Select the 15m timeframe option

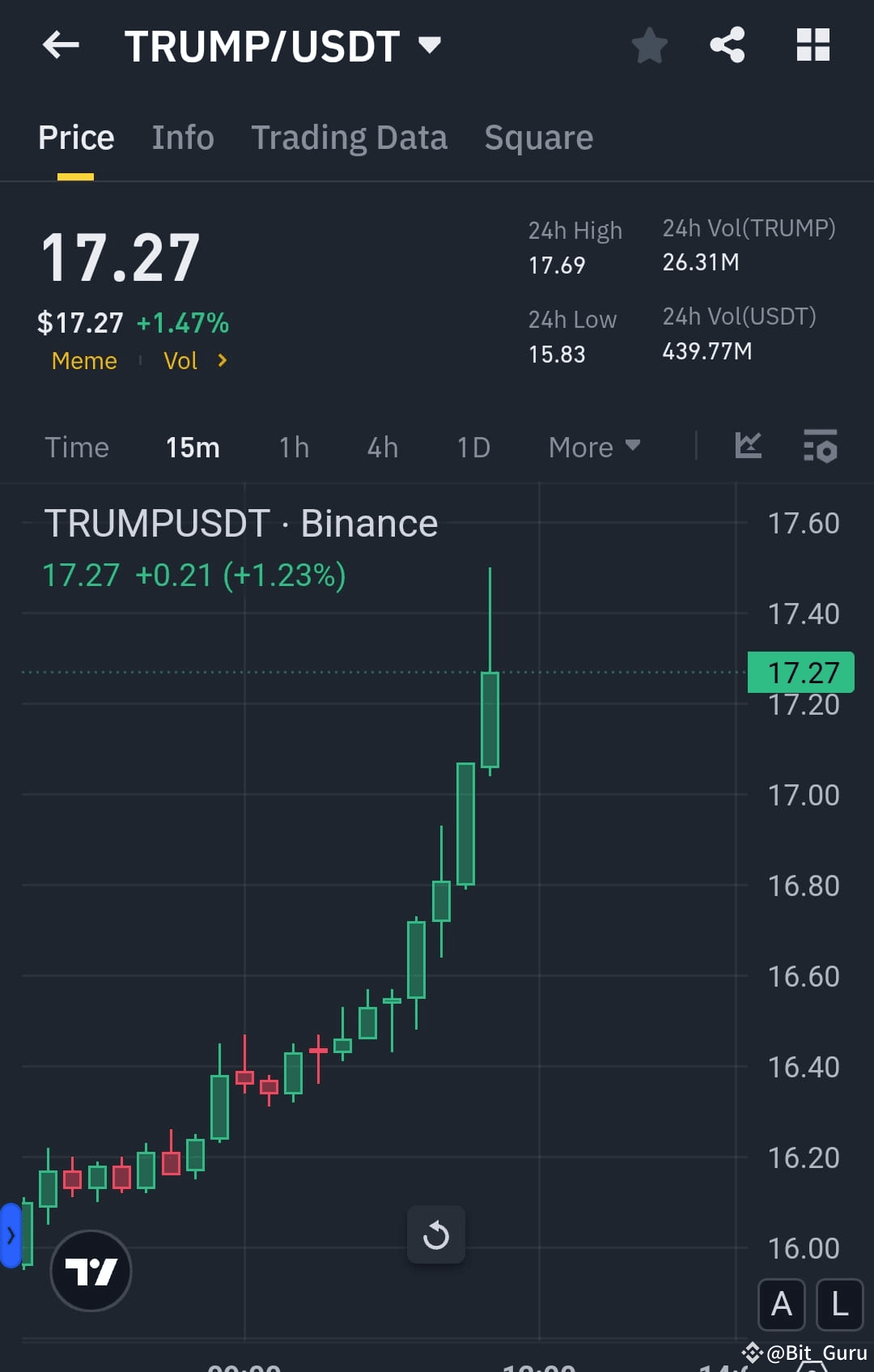click(192, 447)
